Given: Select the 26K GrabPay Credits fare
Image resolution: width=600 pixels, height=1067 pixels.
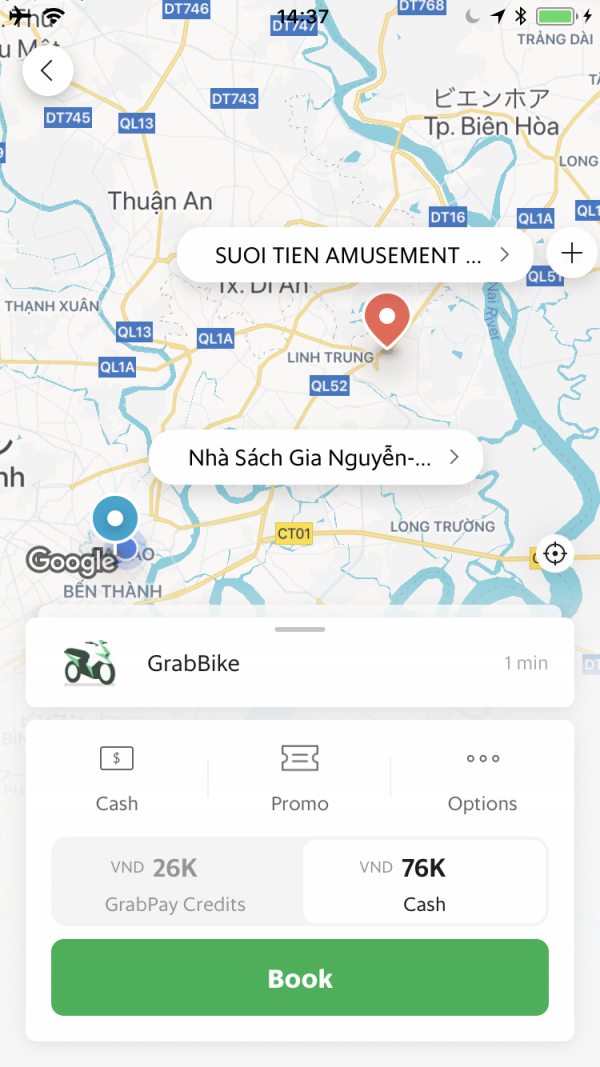Looking at the screenshot, I should tap(176, 883).
